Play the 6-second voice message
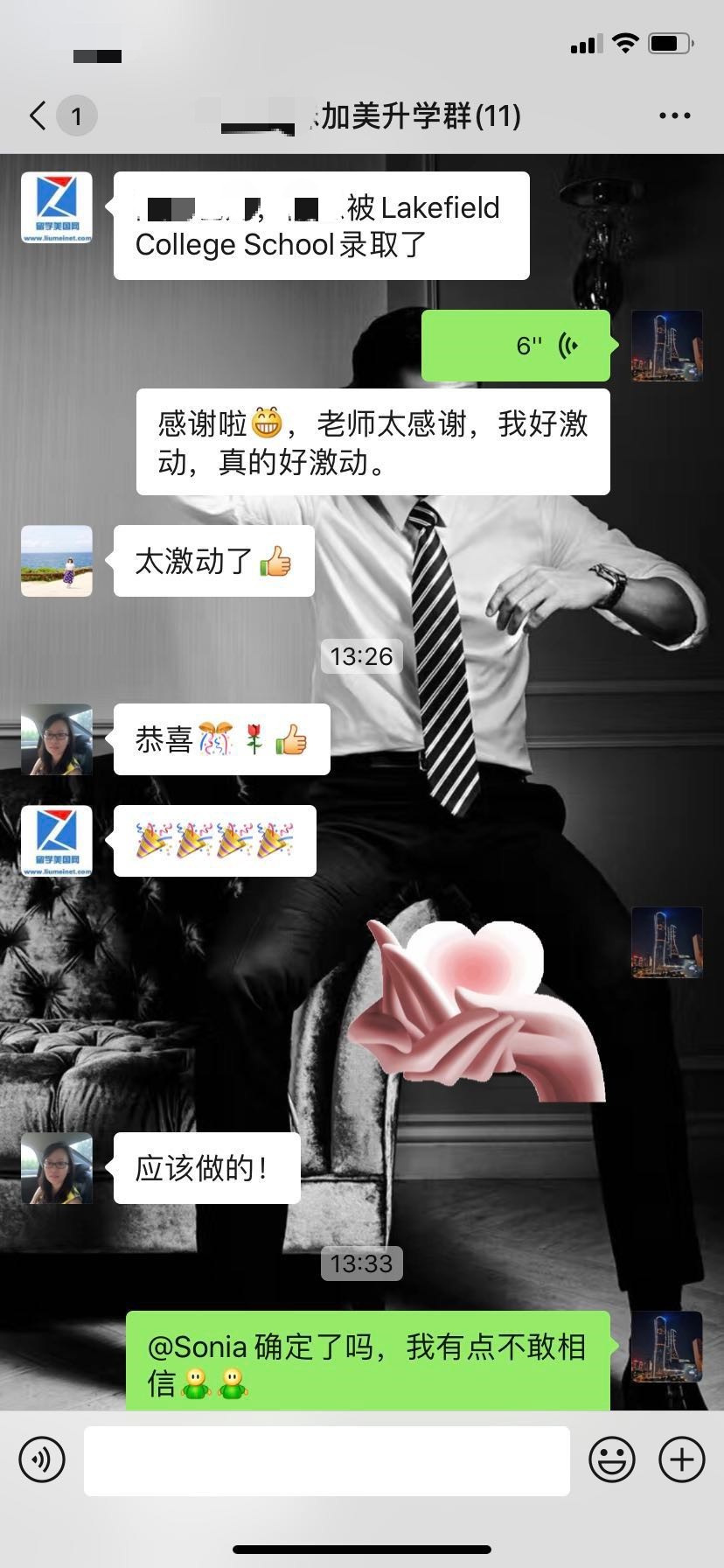The height and width of the screenshot is (1568, 724). 516,346
